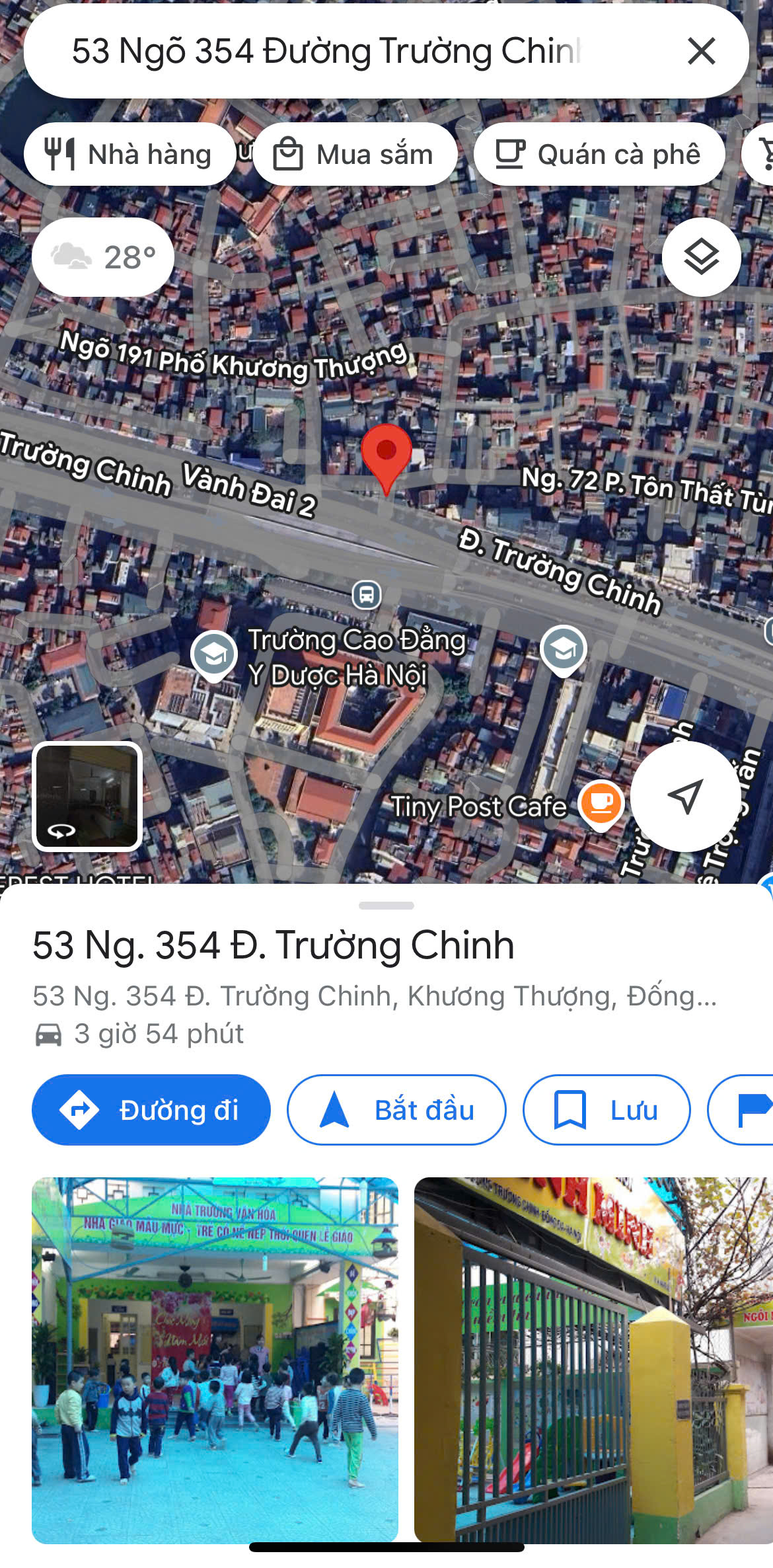The height and width of the screenshot is (1568, 773).
Task: Select the Nhà hàng chip
Action: click(x=129, y=155)
